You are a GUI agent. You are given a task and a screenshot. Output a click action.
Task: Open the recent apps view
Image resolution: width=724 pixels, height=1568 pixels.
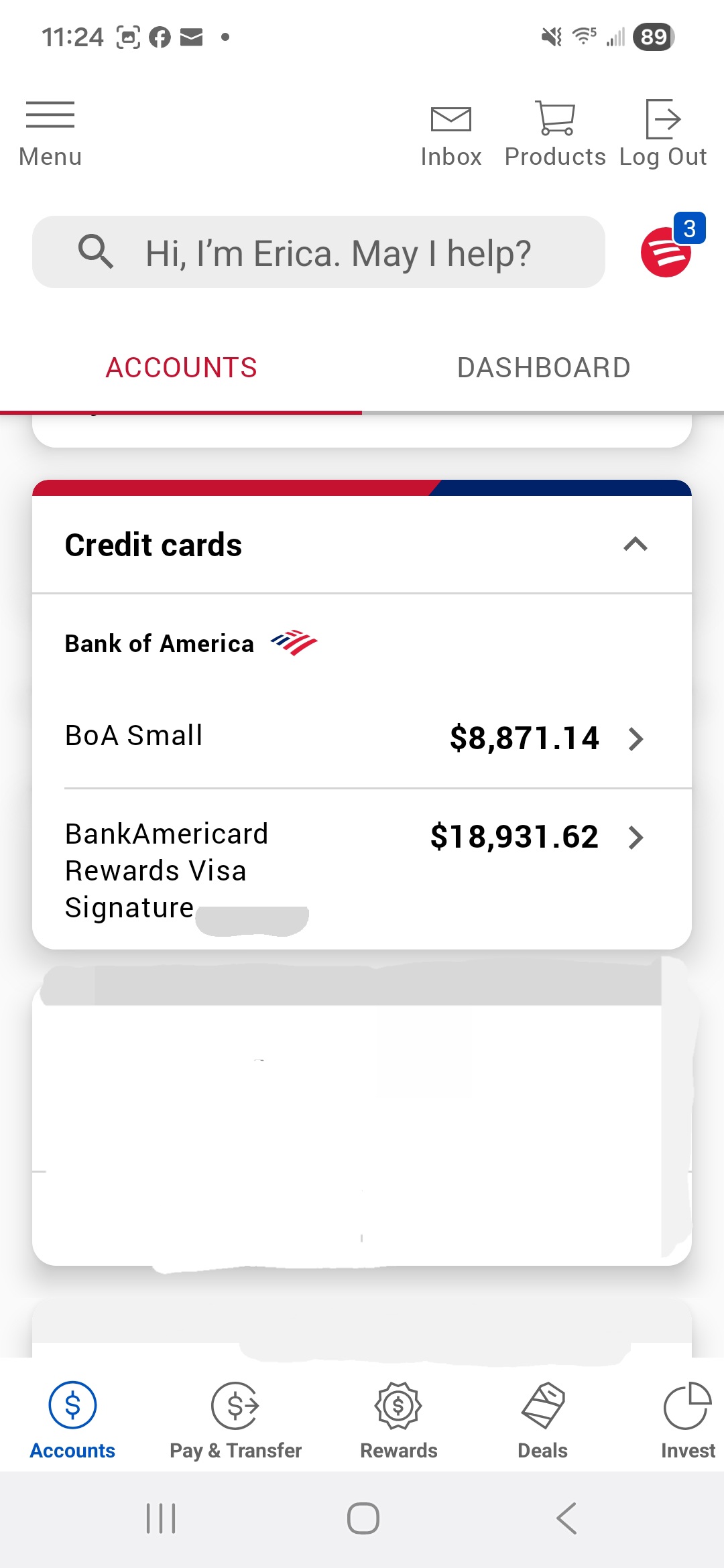[x=161, y=1518]
